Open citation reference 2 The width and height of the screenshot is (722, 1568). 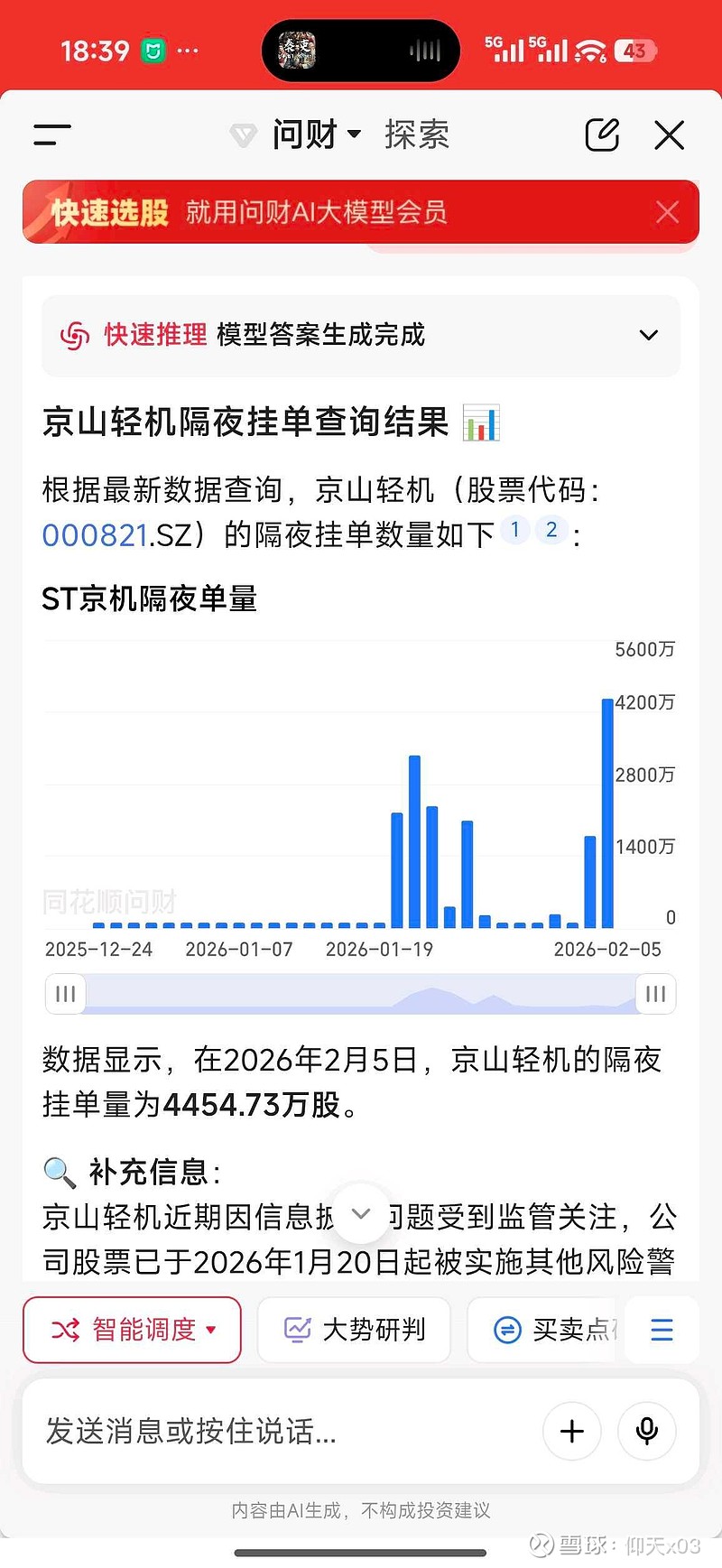click(551, 530)
